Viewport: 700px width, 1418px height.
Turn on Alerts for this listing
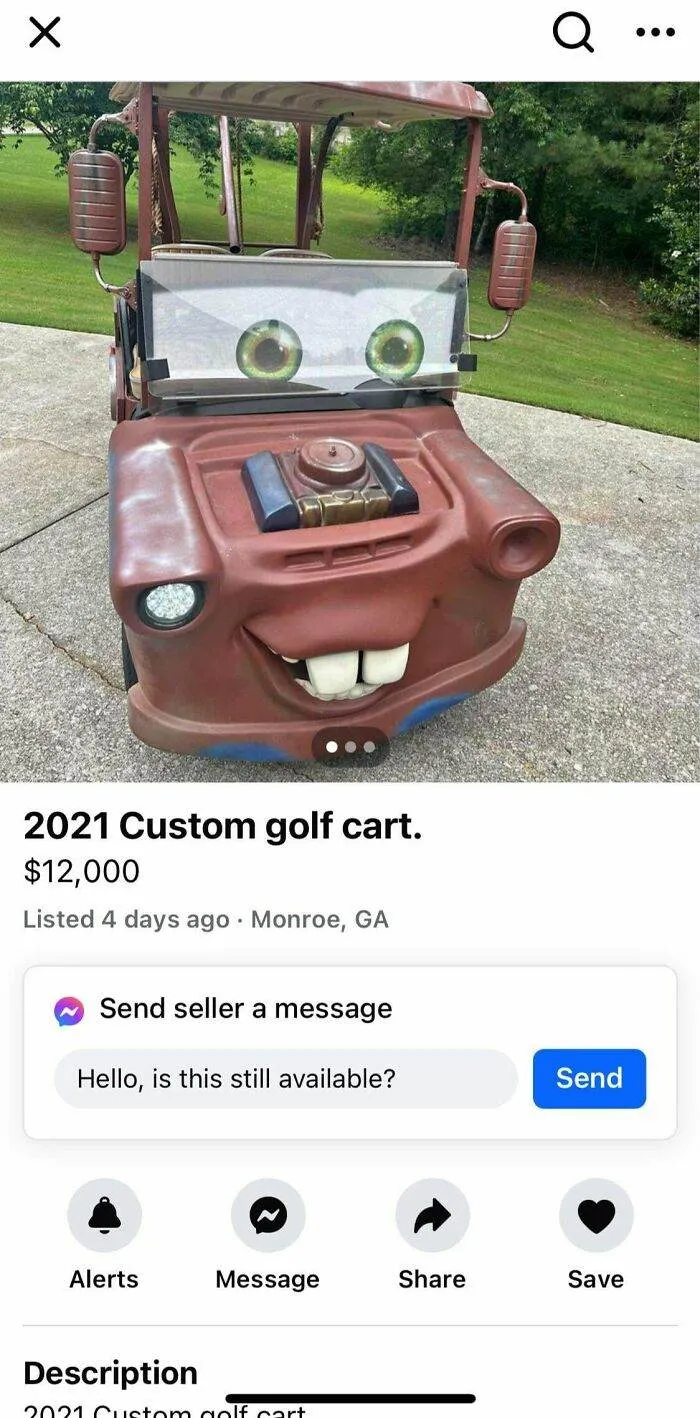(104, 1215)
